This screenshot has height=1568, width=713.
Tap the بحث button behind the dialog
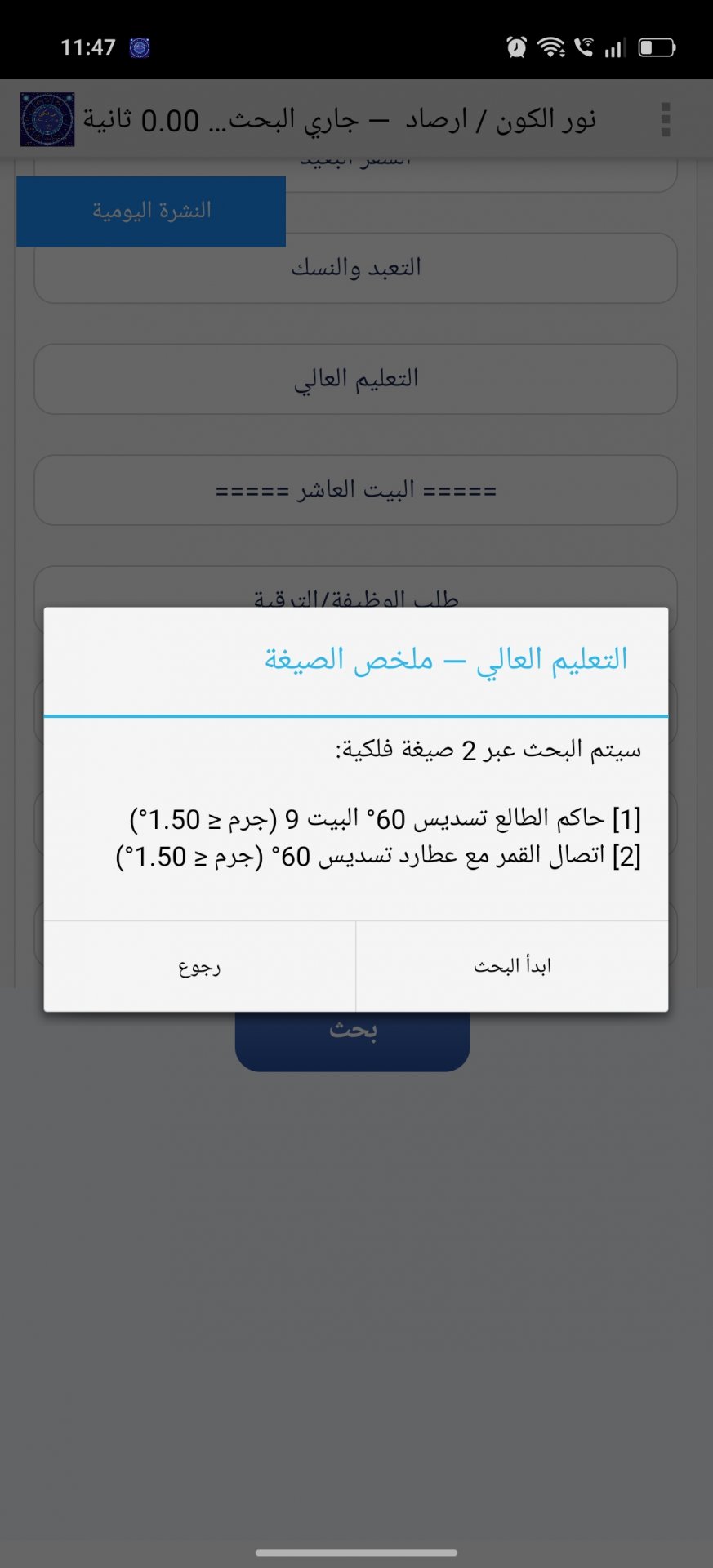tap(352, 1031)
